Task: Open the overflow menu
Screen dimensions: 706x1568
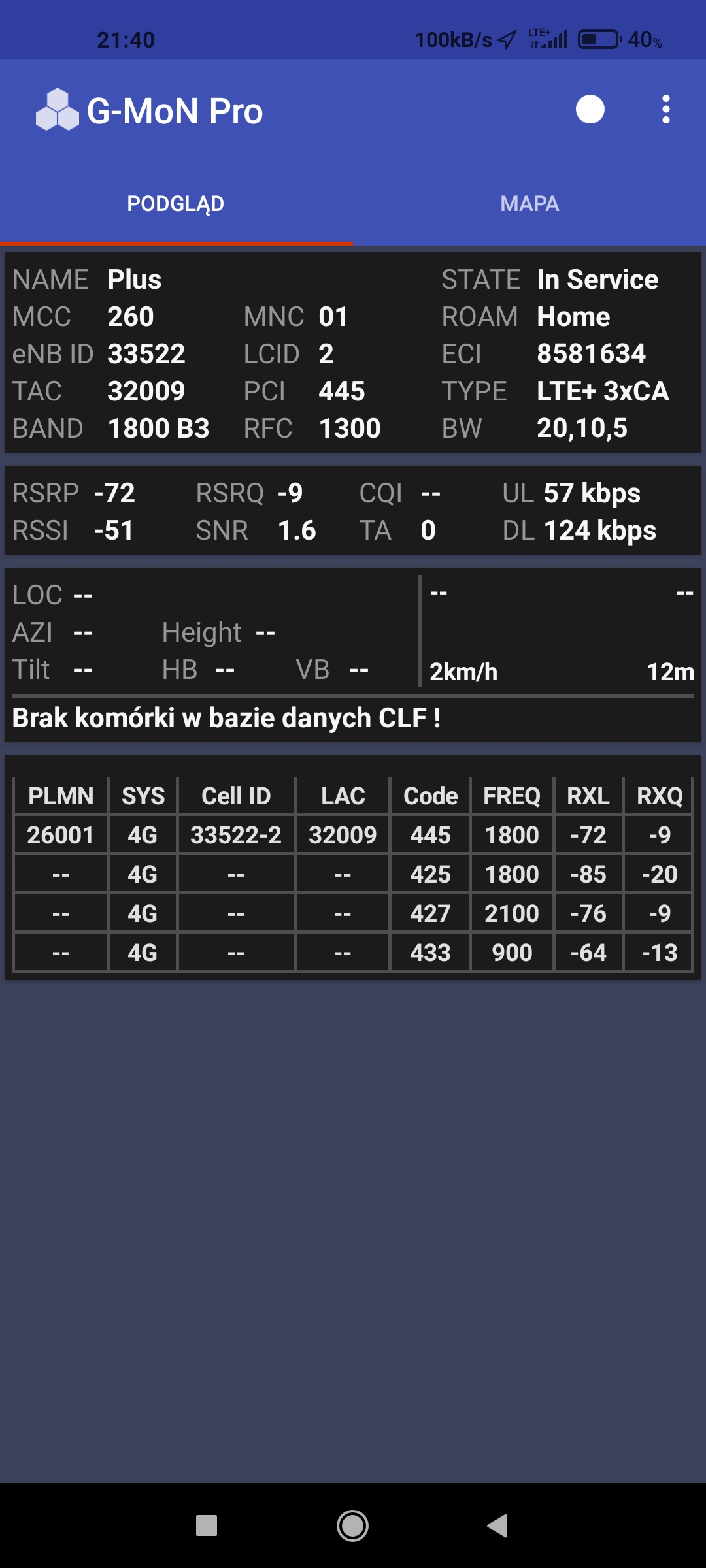Action: point(665,110)
